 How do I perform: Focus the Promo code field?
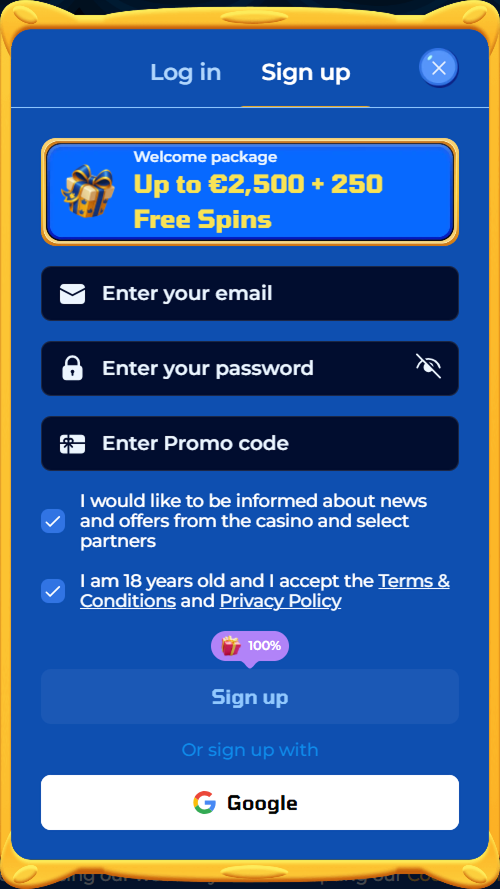[x=250, y=443]
